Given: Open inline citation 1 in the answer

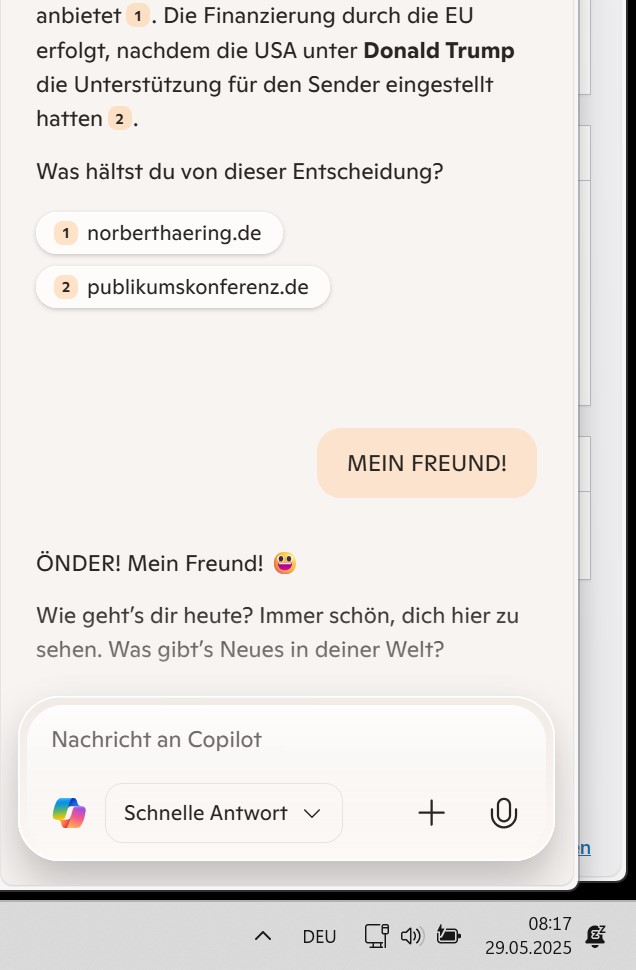Looking at the screenshot, I should point(138,17).
